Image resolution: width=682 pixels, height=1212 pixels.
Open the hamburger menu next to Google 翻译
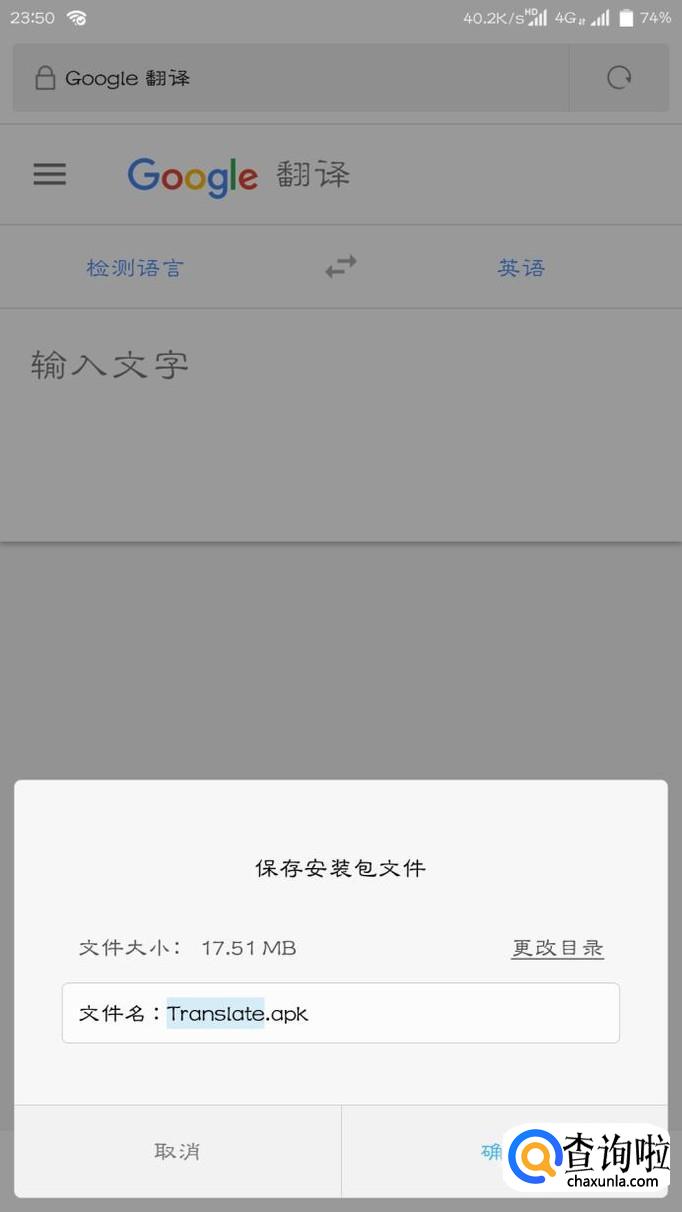[49, 175]
